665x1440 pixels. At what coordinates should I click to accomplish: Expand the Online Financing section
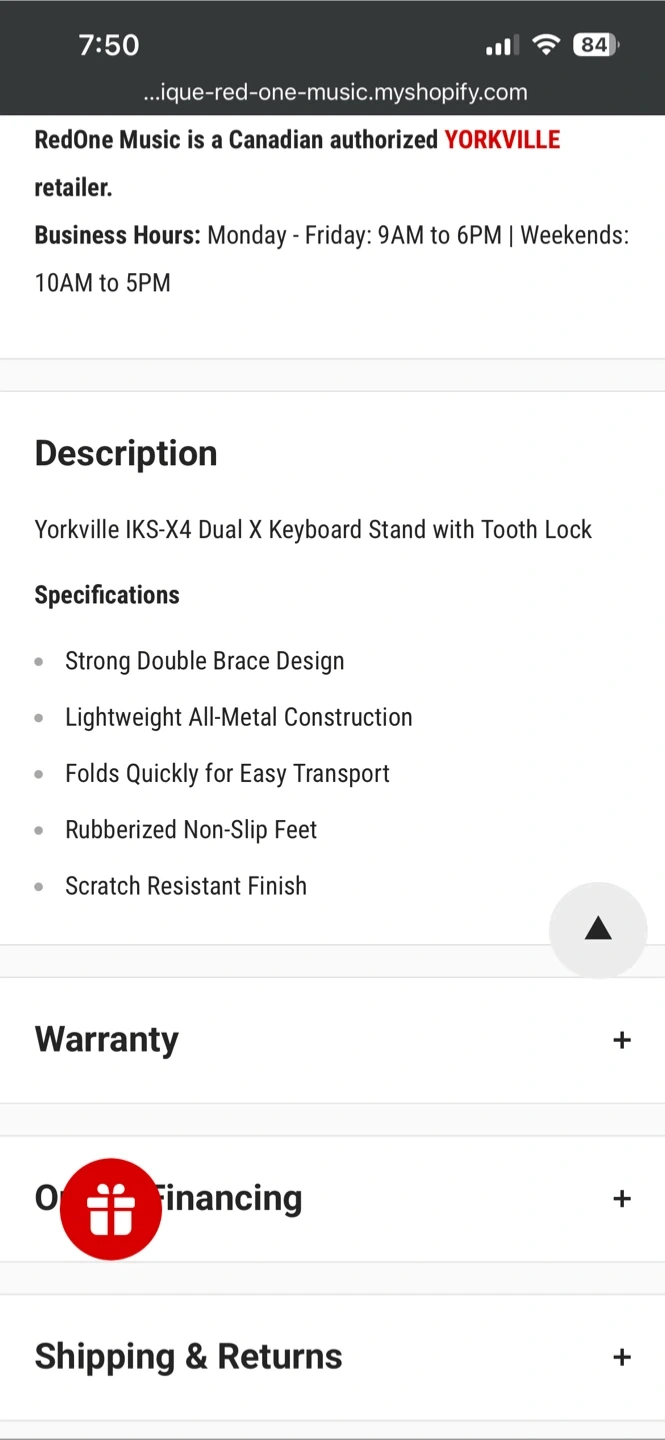click(x=622, y=1198)
